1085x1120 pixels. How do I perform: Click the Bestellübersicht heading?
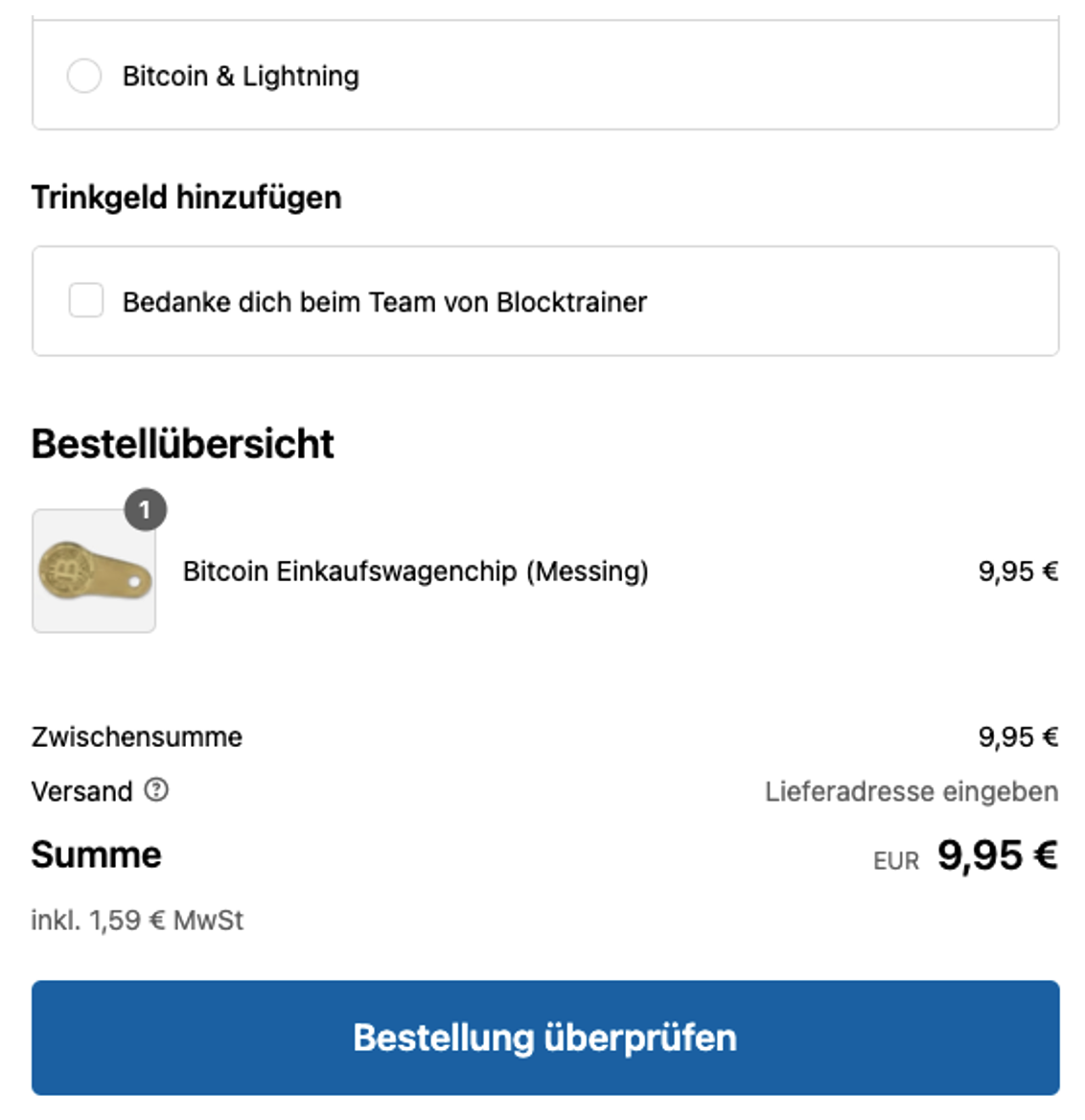coord(182,444)
